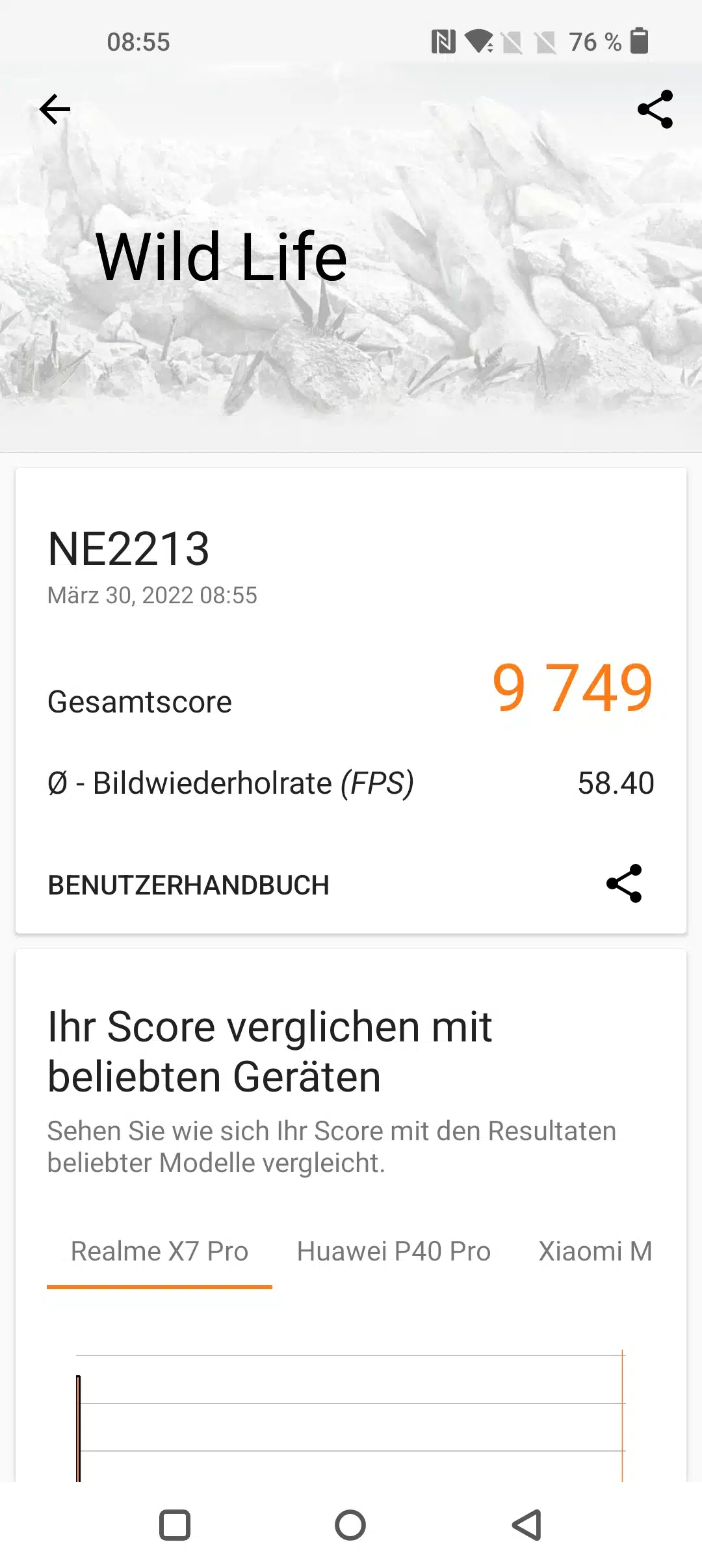Screen dimensions: 702x1568
Task: Switch to the Huawei P40 Pro tab
Action: 393,1251
